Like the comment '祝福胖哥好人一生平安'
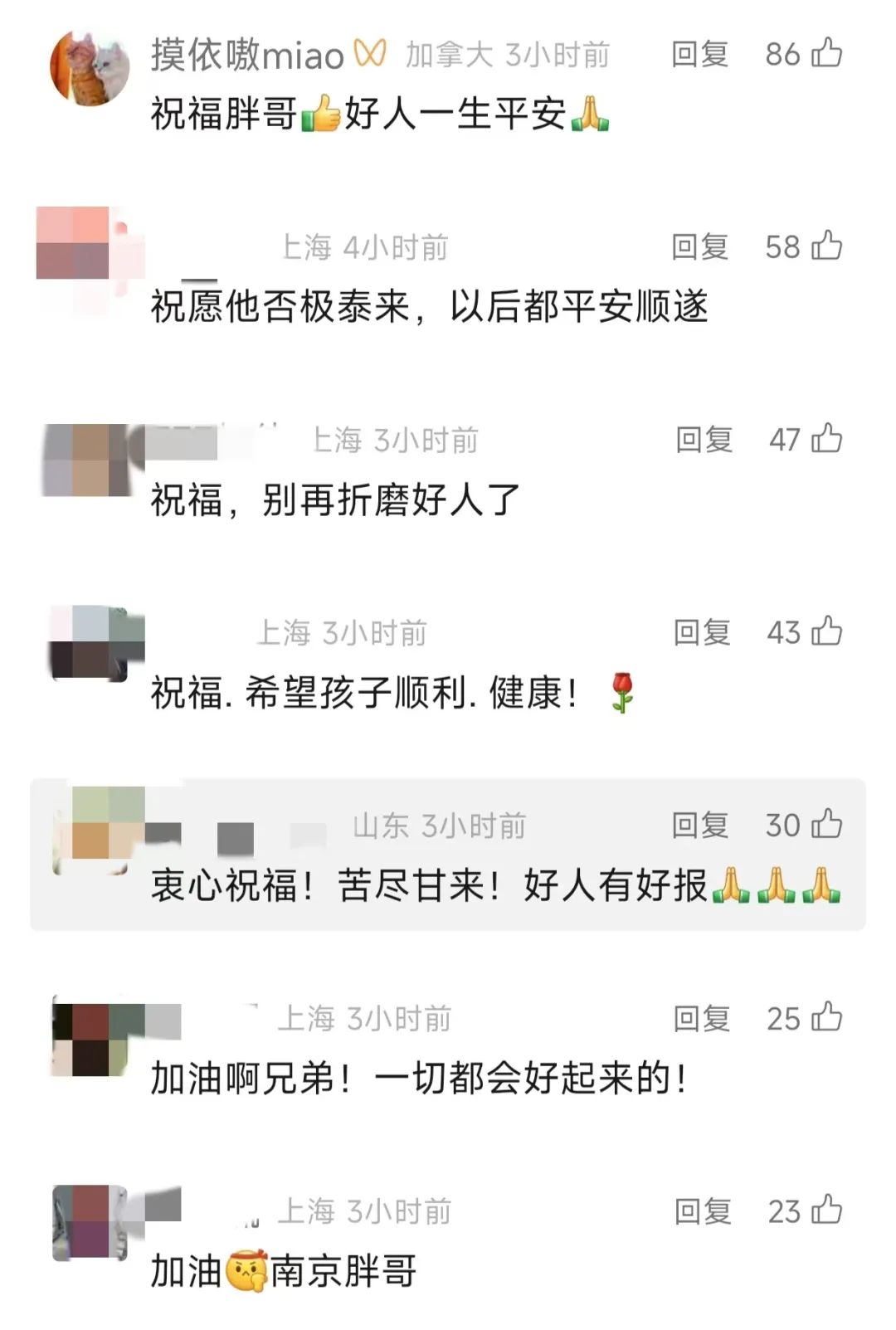The width and height of the screenshot is (896, 1330). tap(826, 54)
